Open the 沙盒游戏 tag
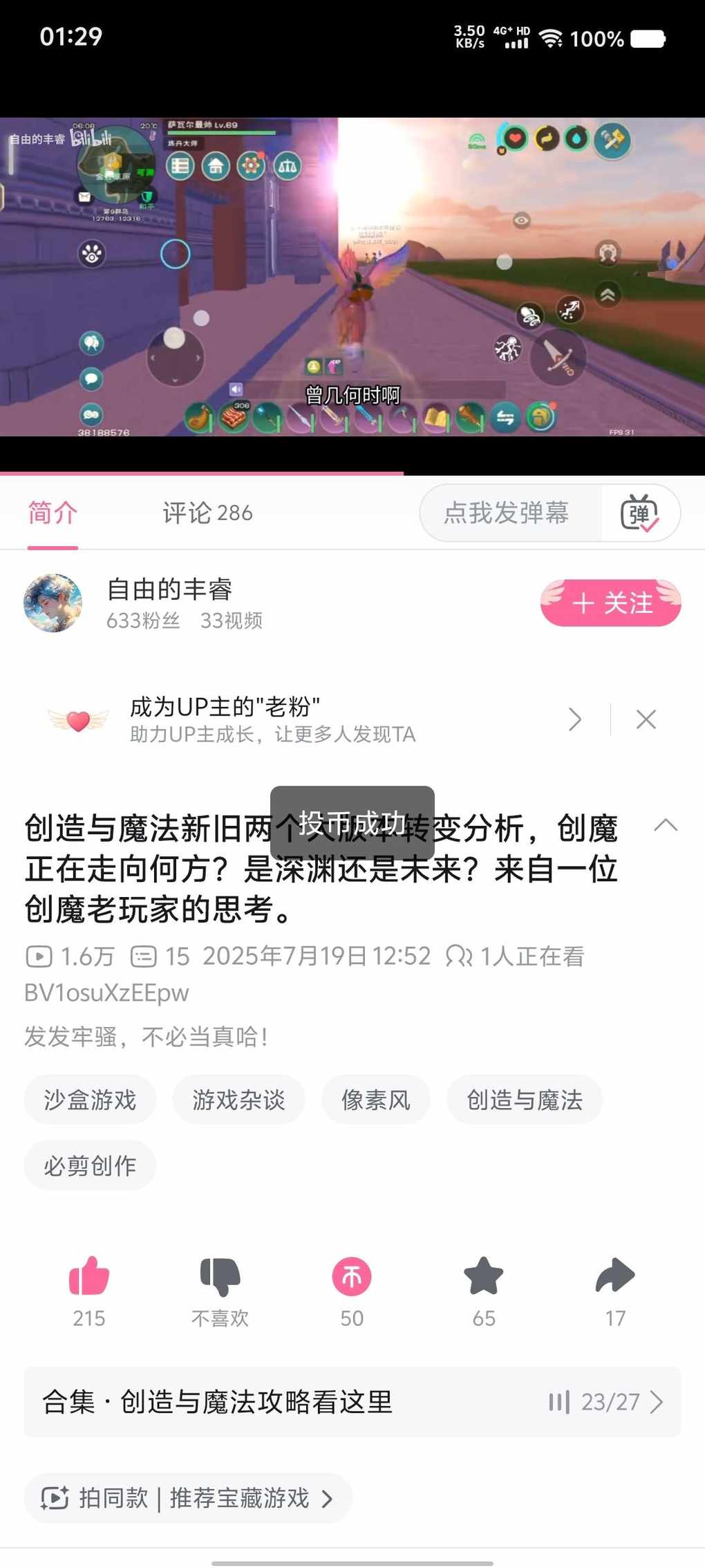 pyautogui.click(x=90, y=1100)
